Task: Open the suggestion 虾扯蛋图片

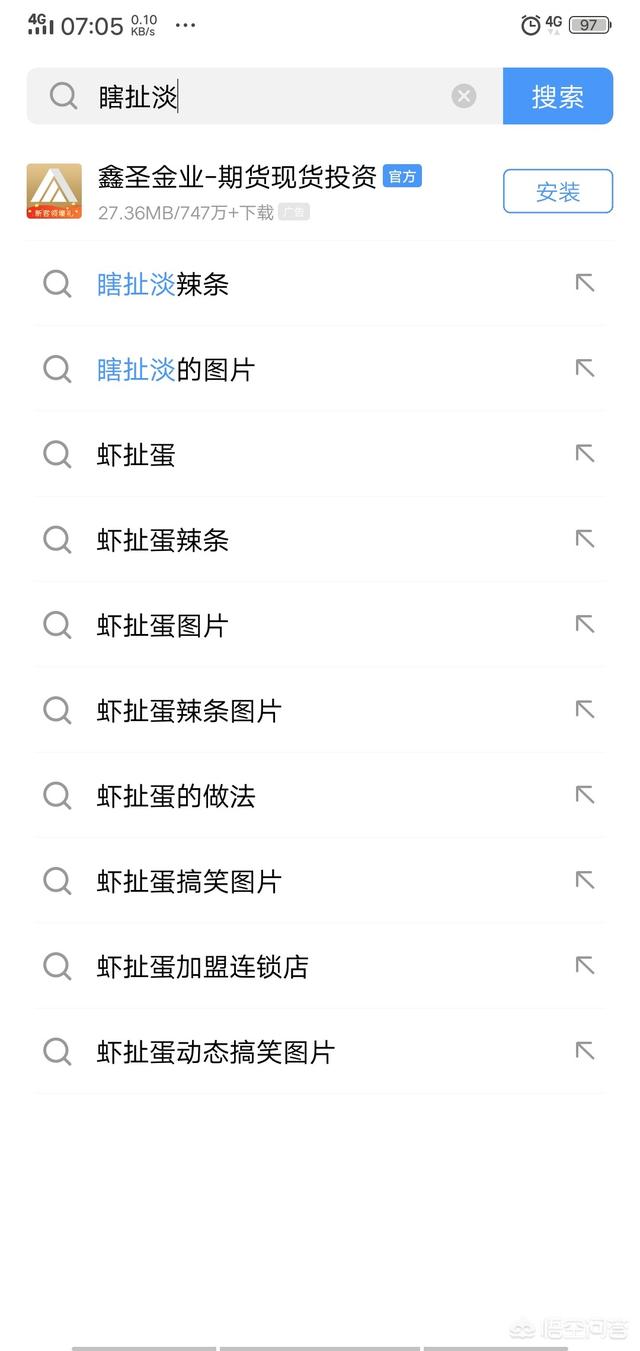Action: (163, 626)
